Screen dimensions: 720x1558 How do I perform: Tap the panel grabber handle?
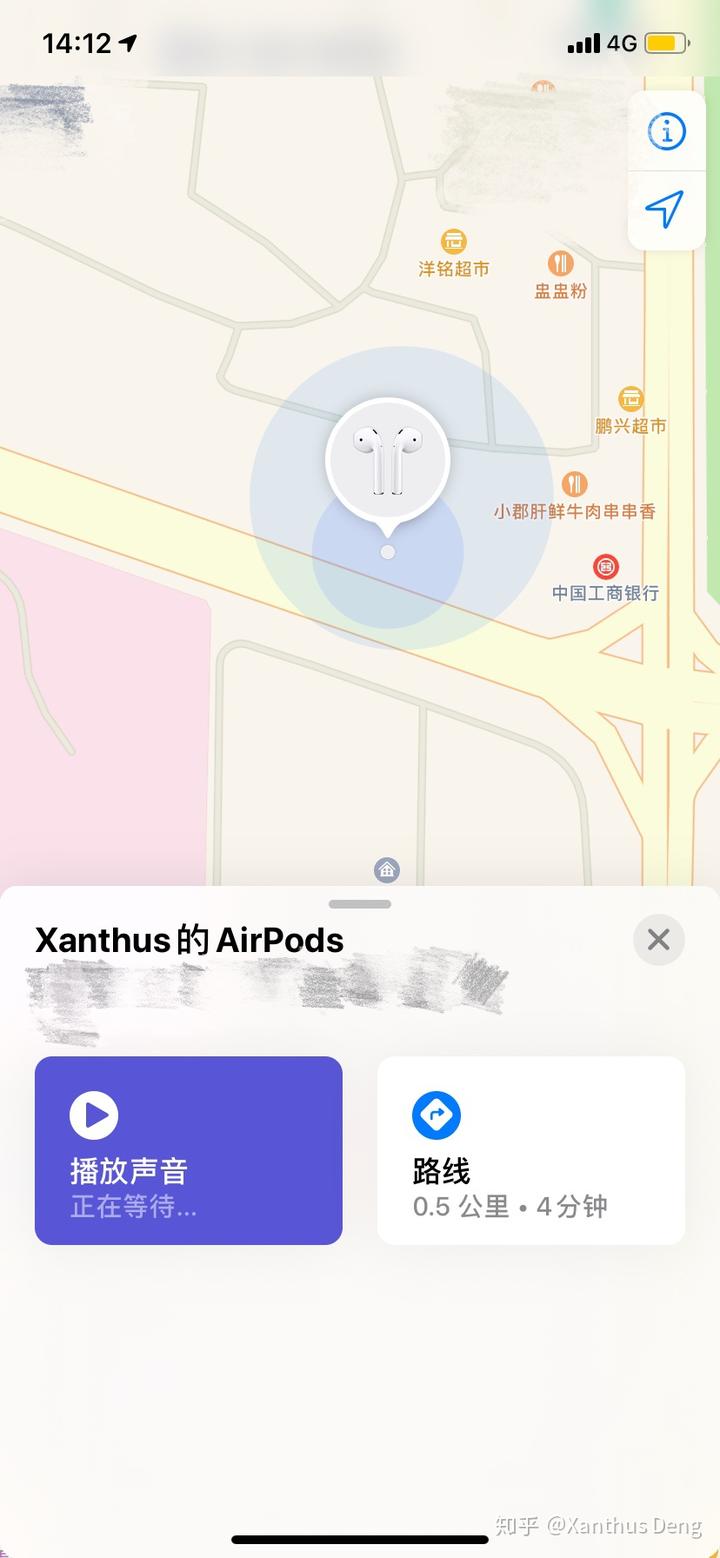click(x=360, y=904)
